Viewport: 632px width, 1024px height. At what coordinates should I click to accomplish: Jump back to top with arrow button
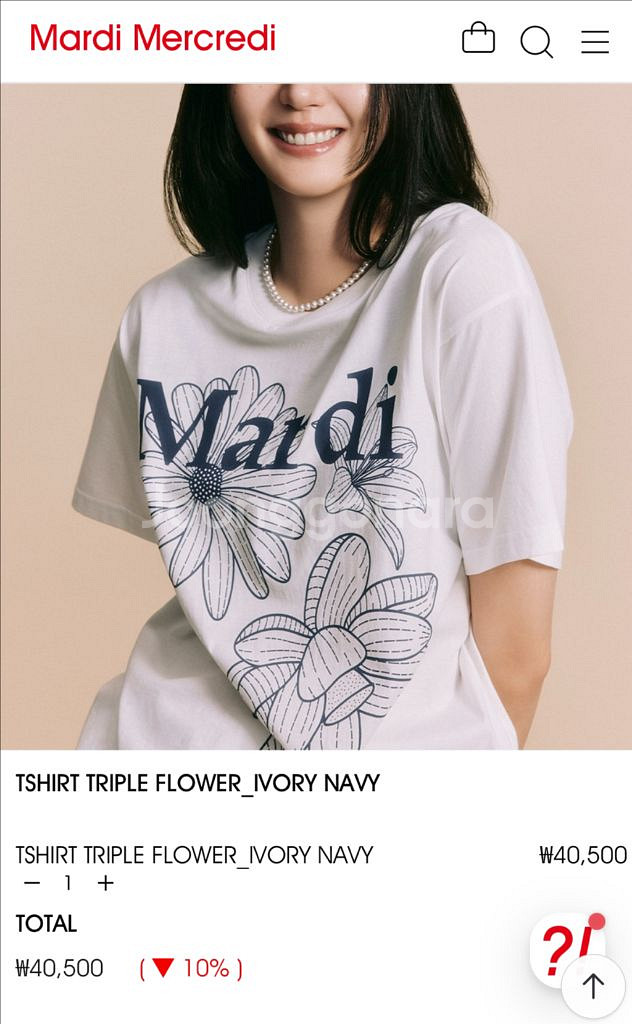point(593,986)
